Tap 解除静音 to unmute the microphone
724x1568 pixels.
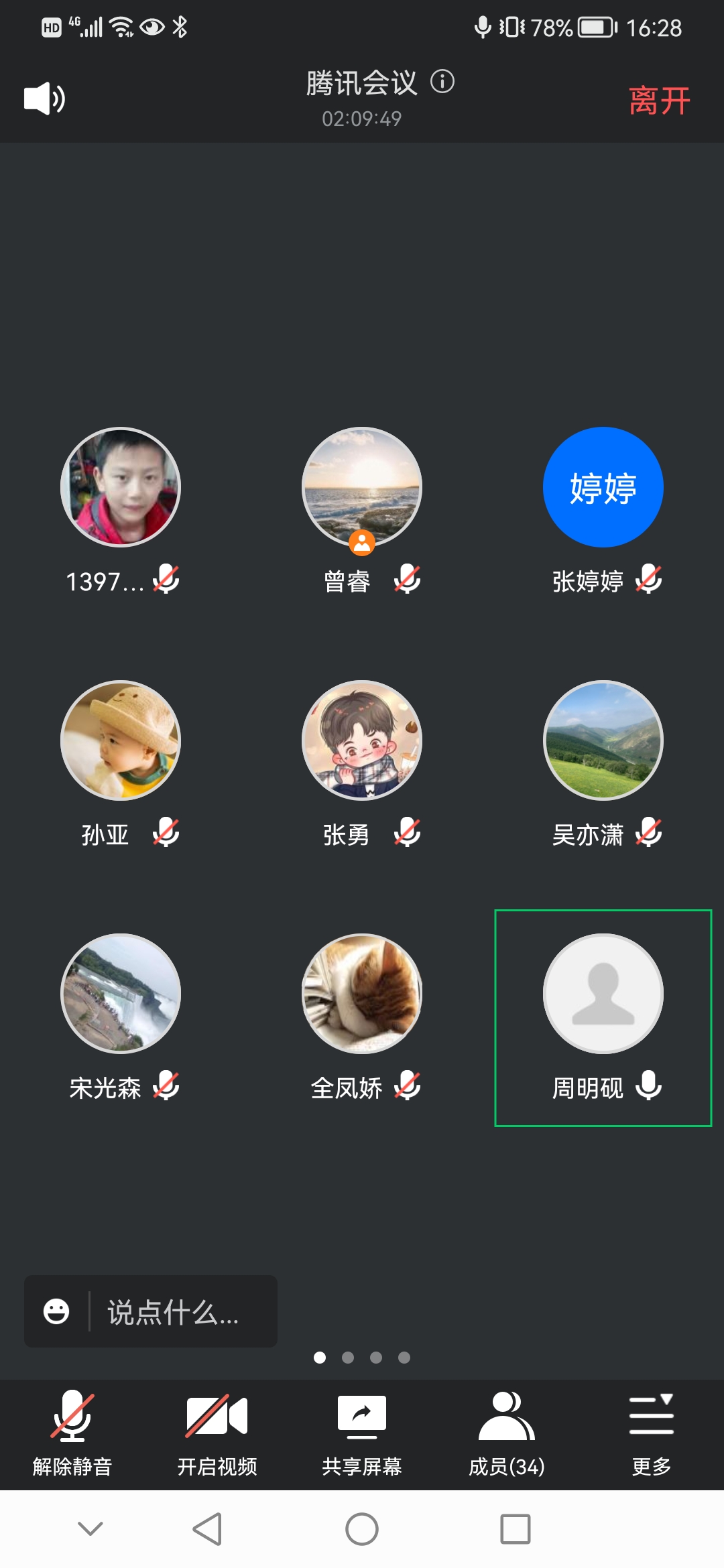[72, 1433]
